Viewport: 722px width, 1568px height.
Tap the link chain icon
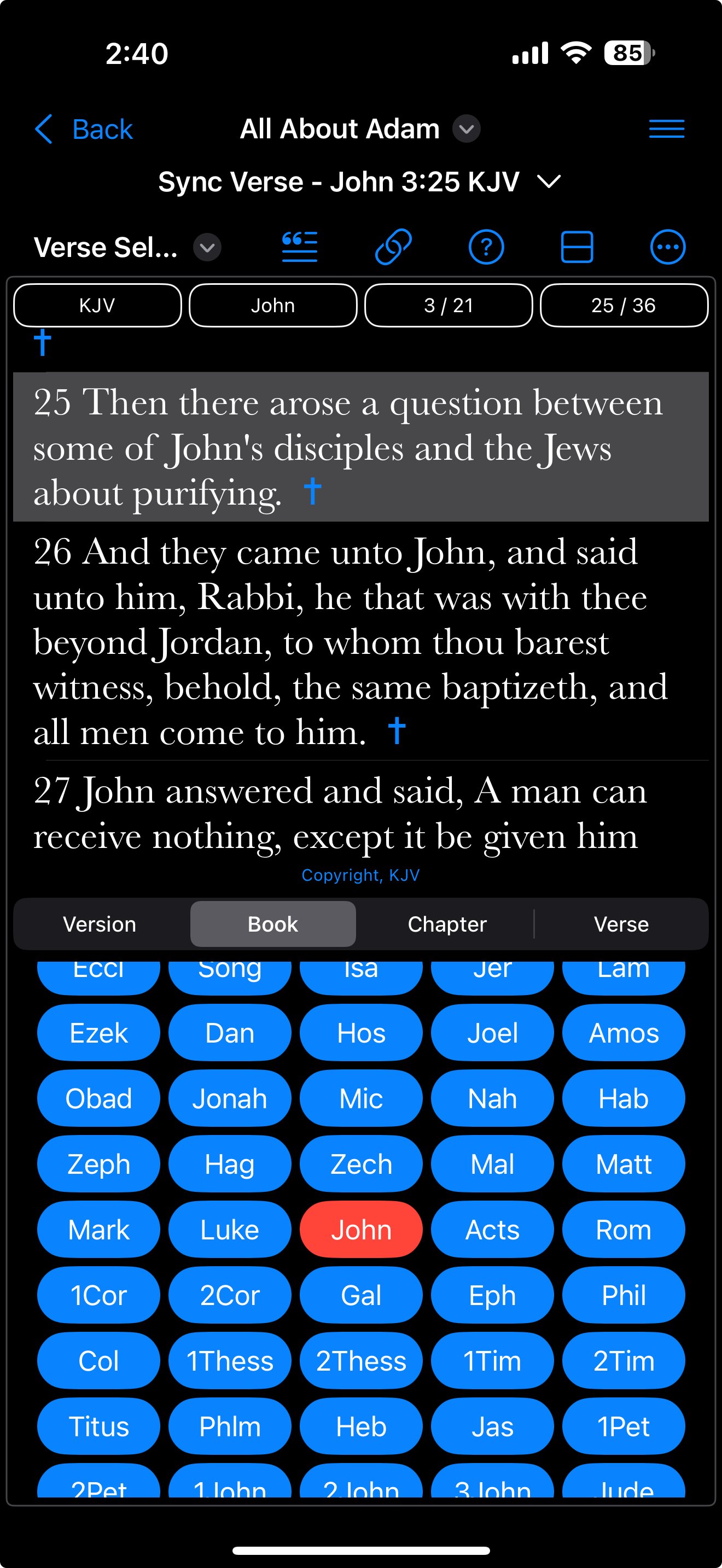pos(393,247)
